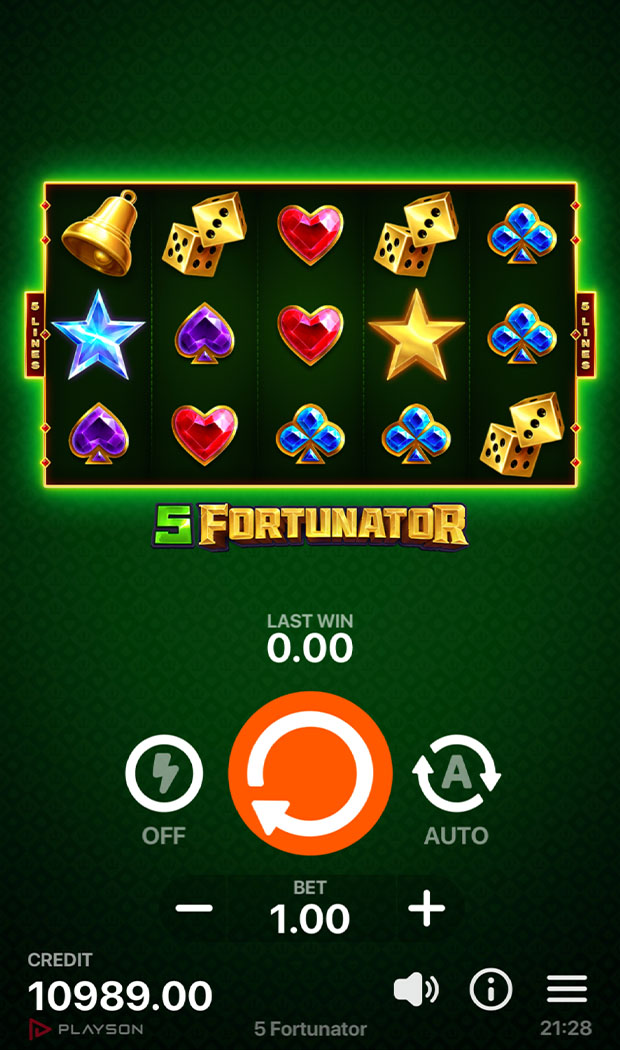Increase the bet with the plus button
Screen dimensions: 620x1050
pyautogui.click(x=427, y=908)
